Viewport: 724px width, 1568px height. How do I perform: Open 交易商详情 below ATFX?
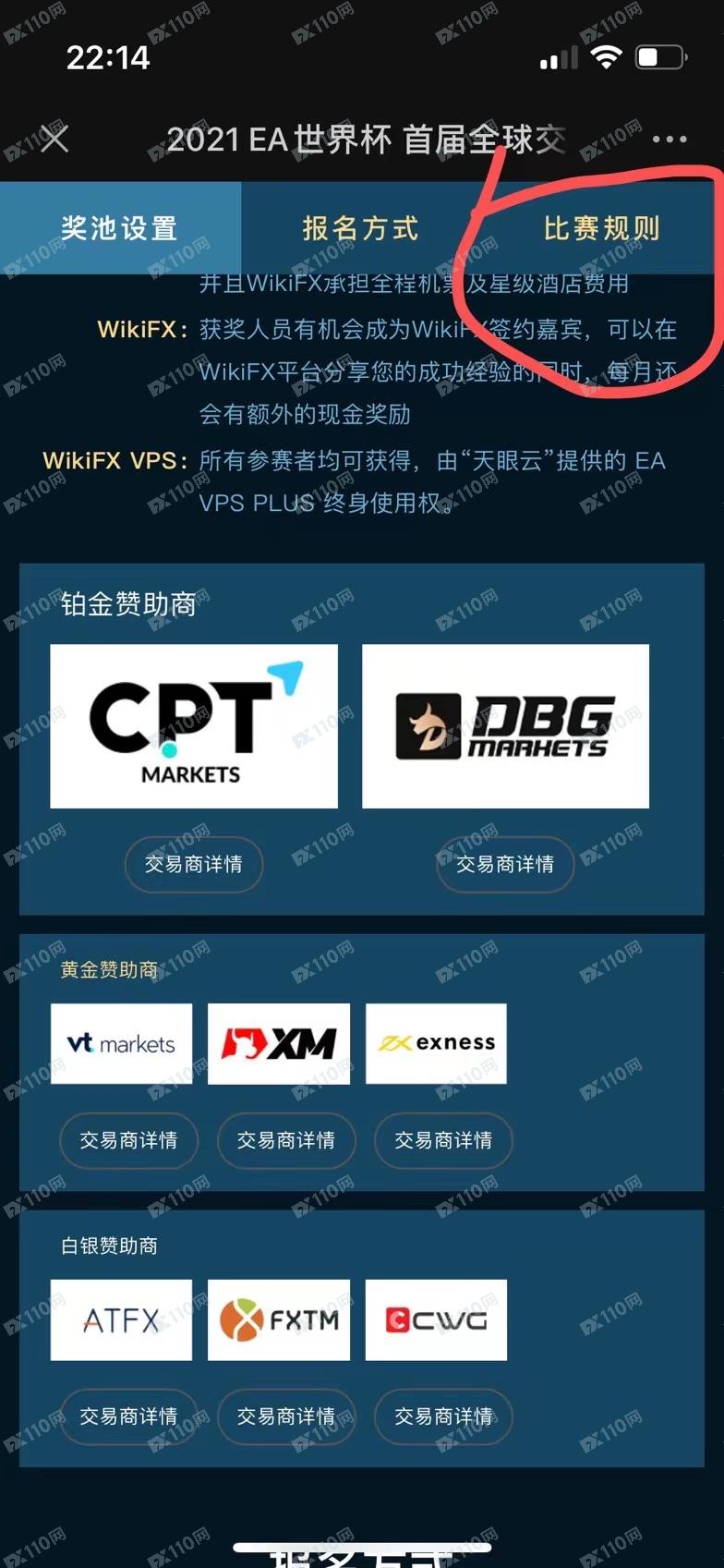pos(128,1416)
